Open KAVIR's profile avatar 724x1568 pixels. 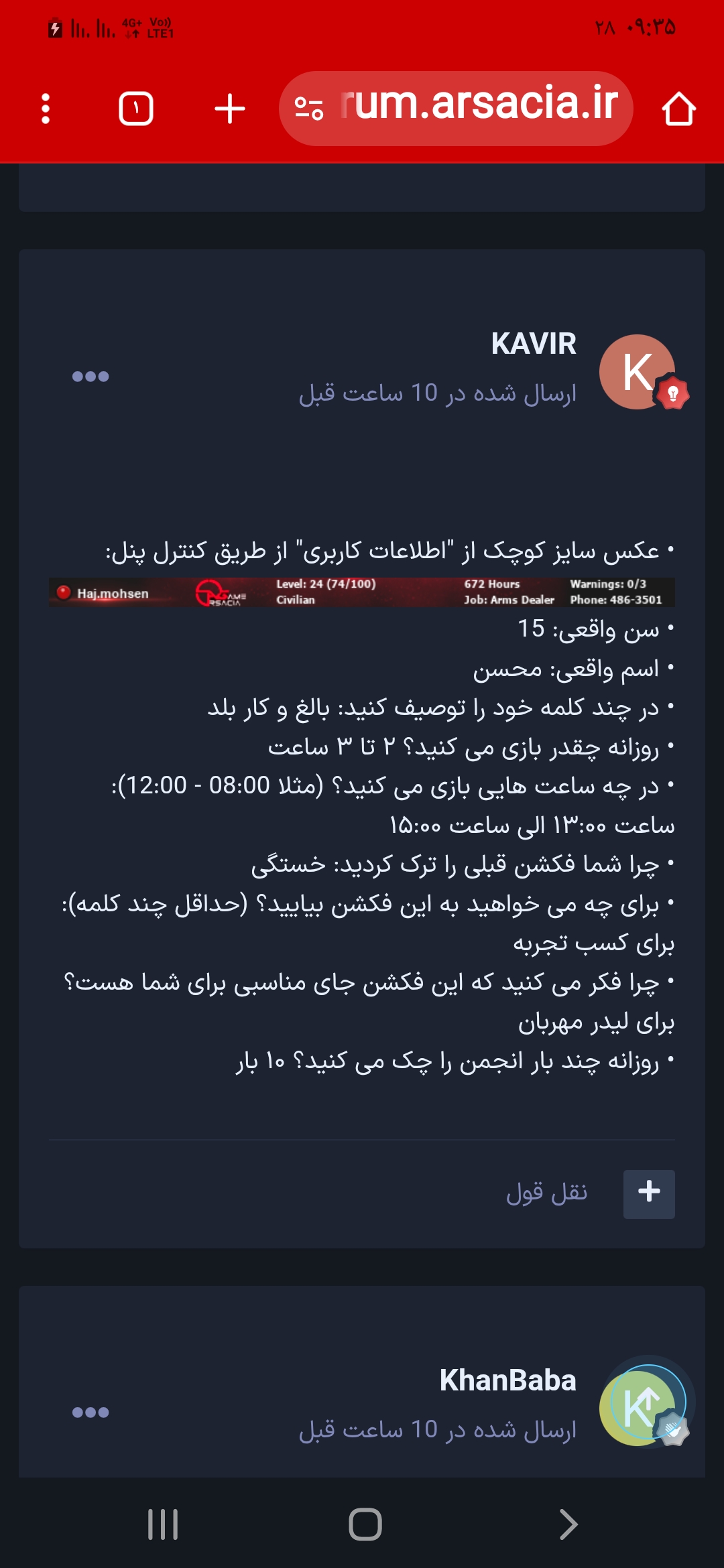638,372
